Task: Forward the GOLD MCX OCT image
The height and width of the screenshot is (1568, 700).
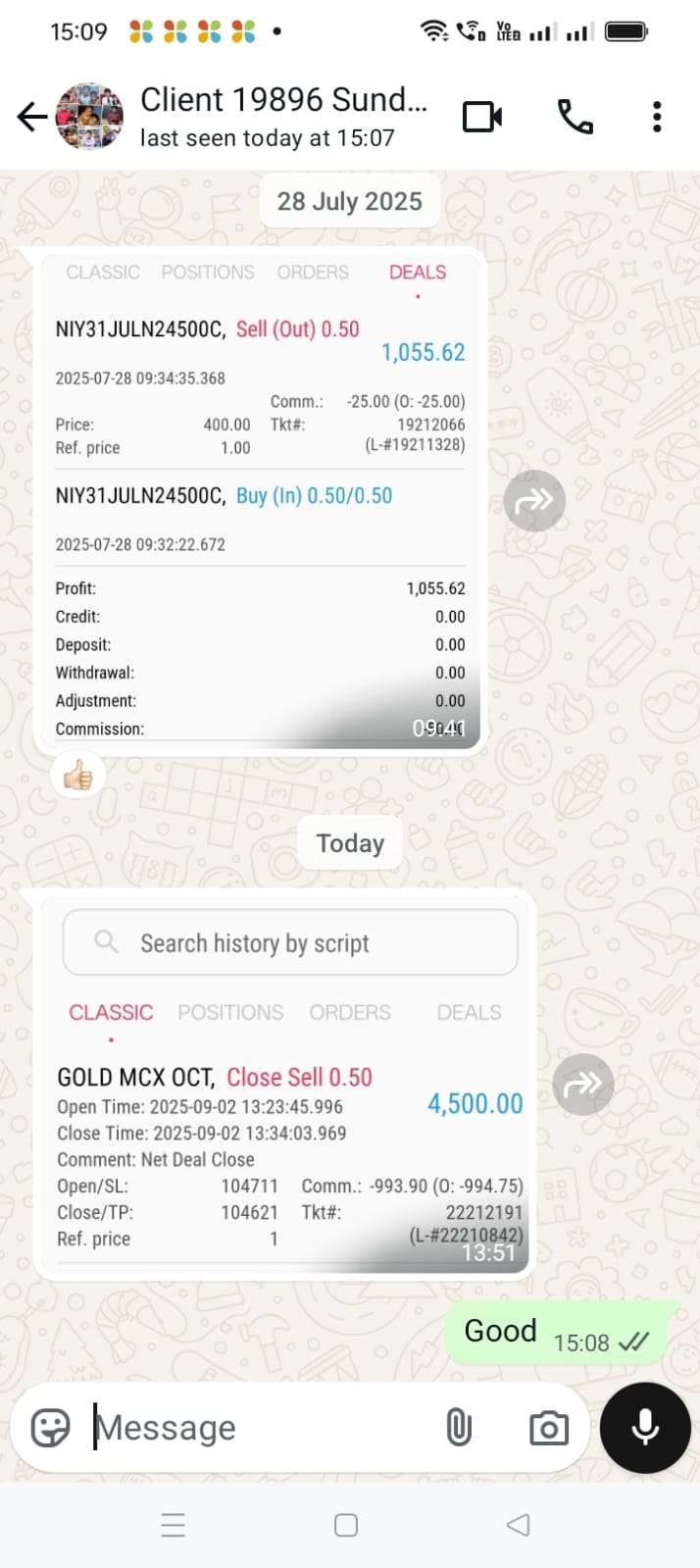Action: 583,1084
